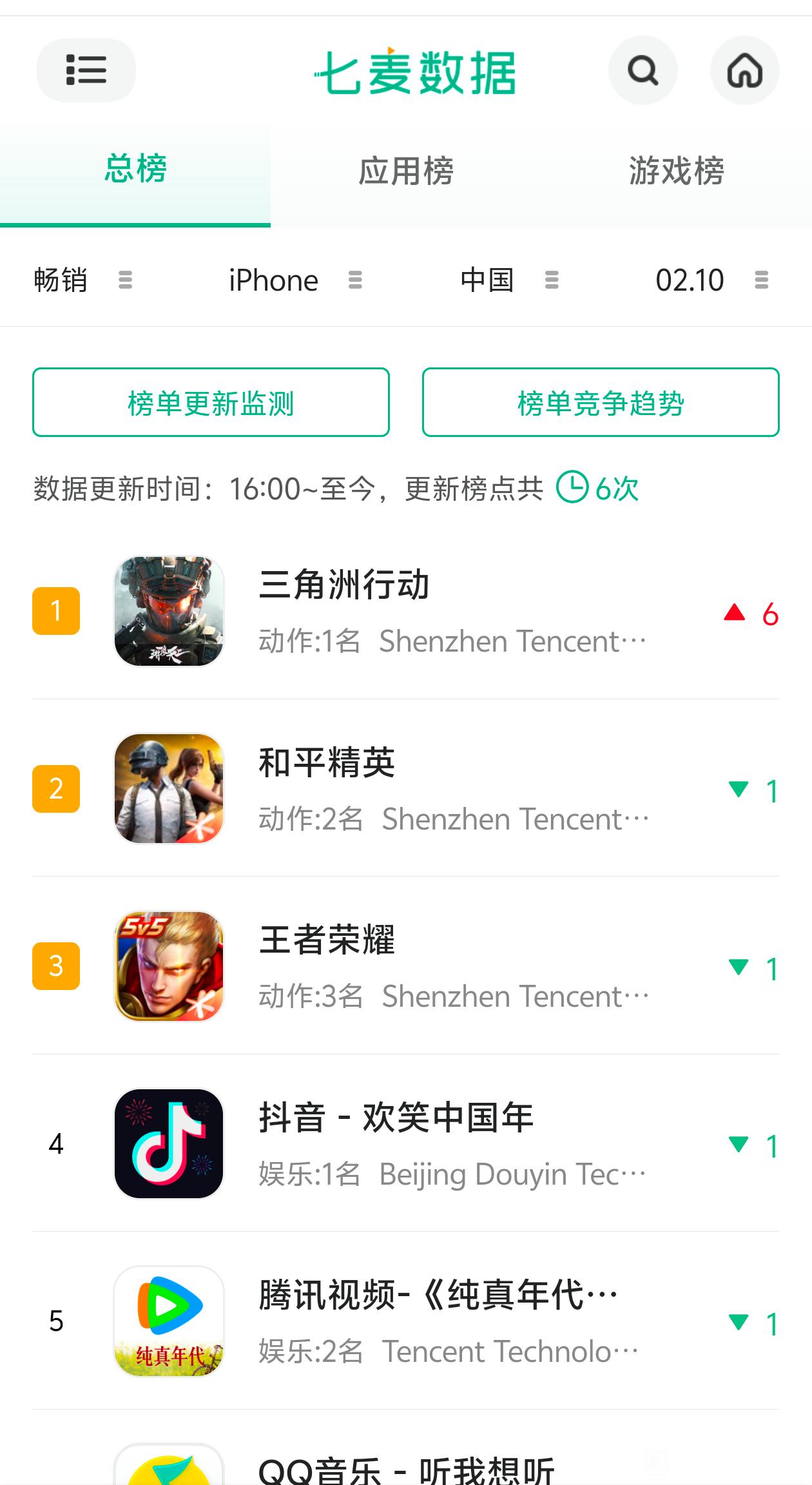
Task: View 王者荣耀 ranking details
Action: (x=406, y=966)
